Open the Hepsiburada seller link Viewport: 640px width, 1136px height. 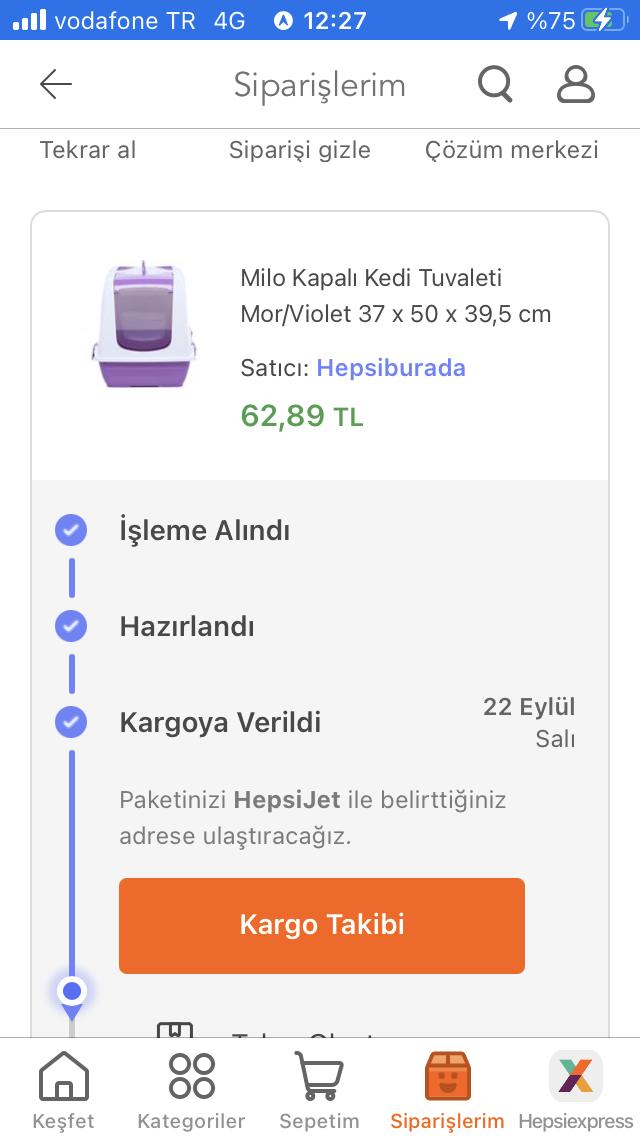pyautogui.click(x=391, y=367)
